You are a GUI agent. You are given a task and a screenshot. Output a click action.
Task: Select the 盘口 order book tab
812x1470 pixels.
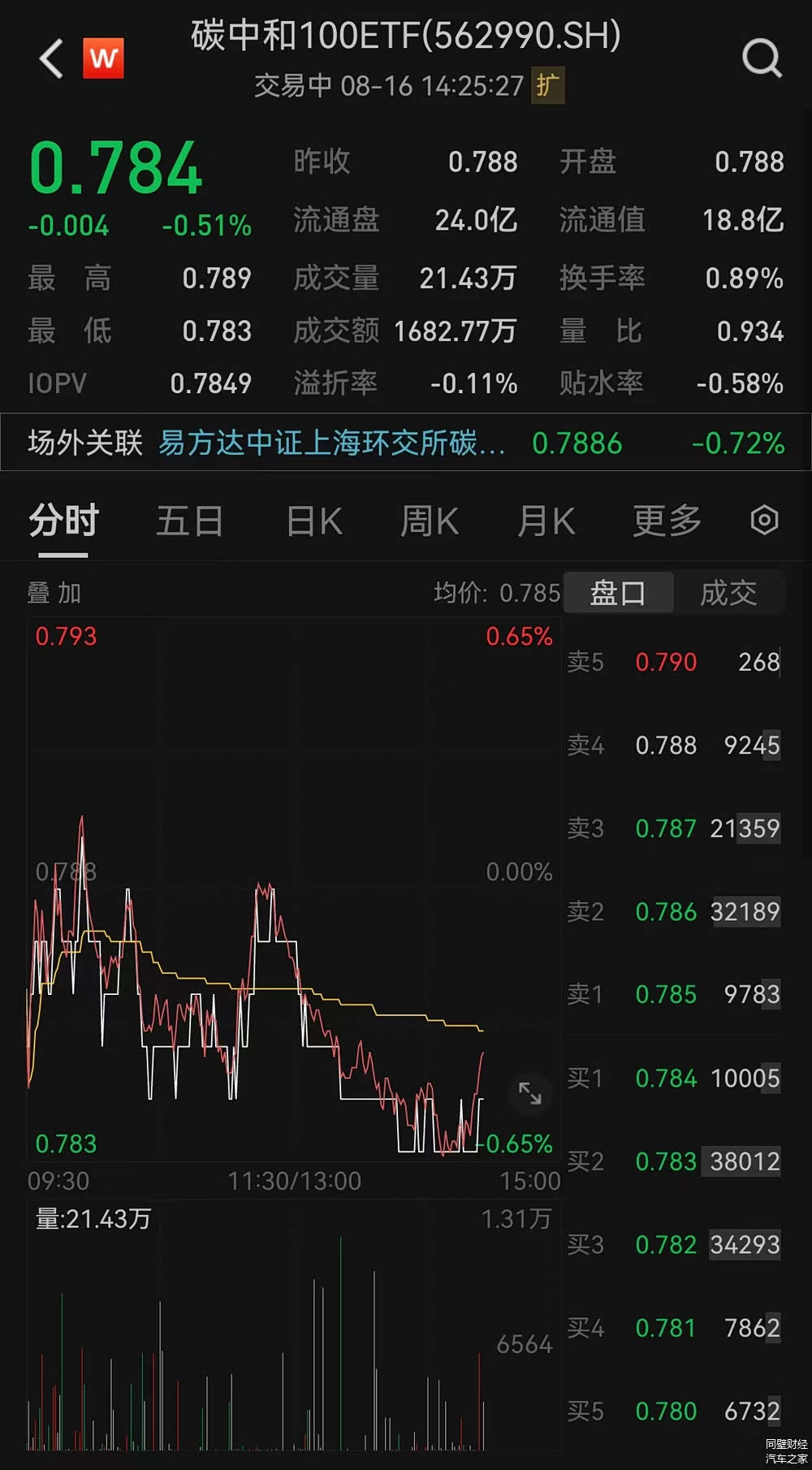(619, 593)
